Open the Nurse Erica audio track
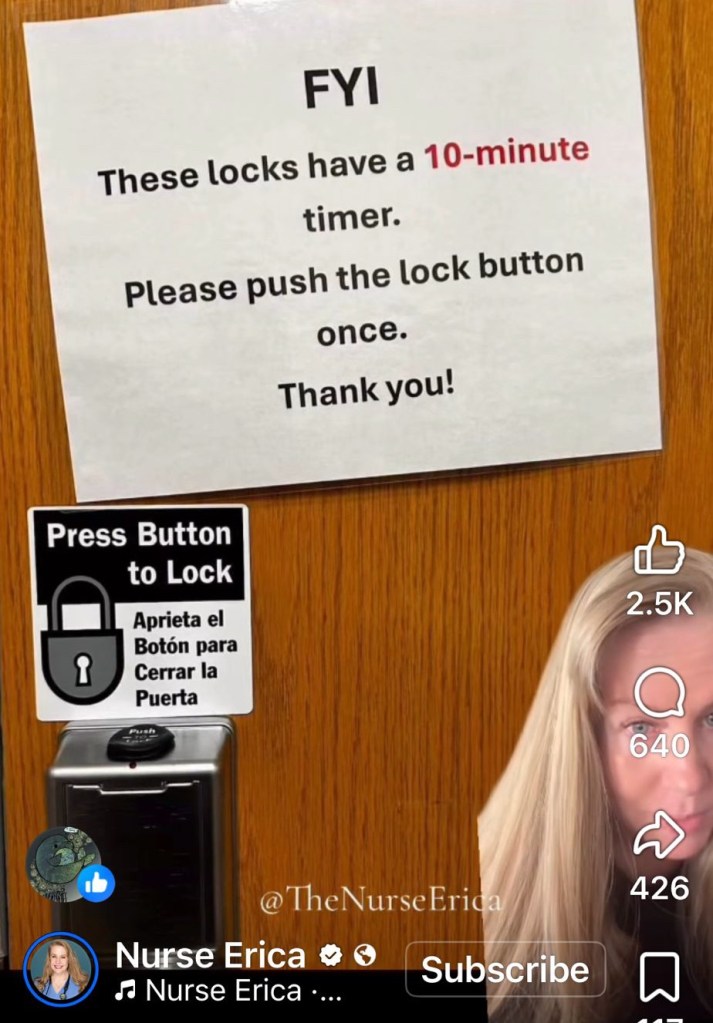 230,991
